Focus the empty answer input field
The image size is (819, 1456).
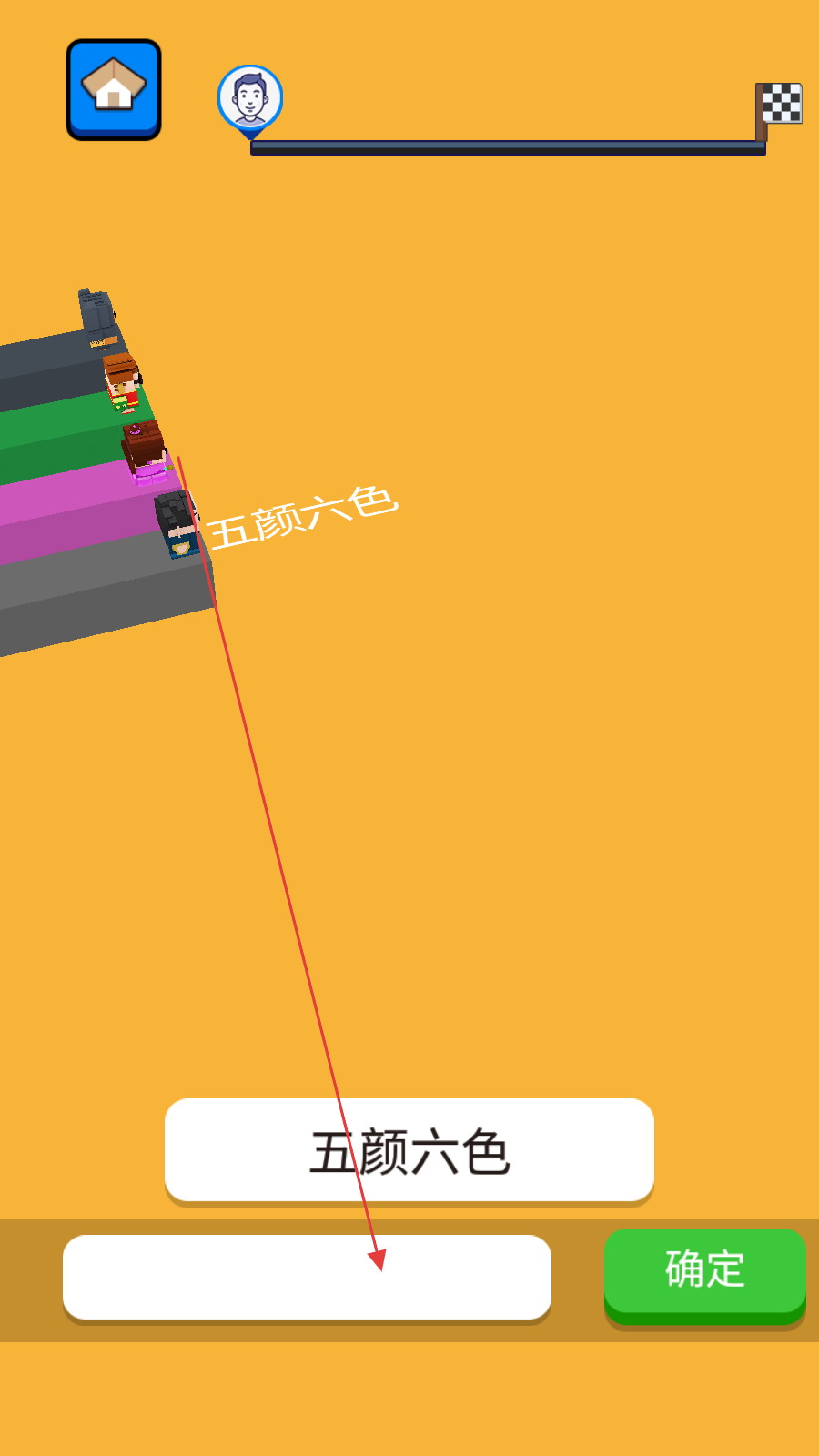pos(307,1277)
